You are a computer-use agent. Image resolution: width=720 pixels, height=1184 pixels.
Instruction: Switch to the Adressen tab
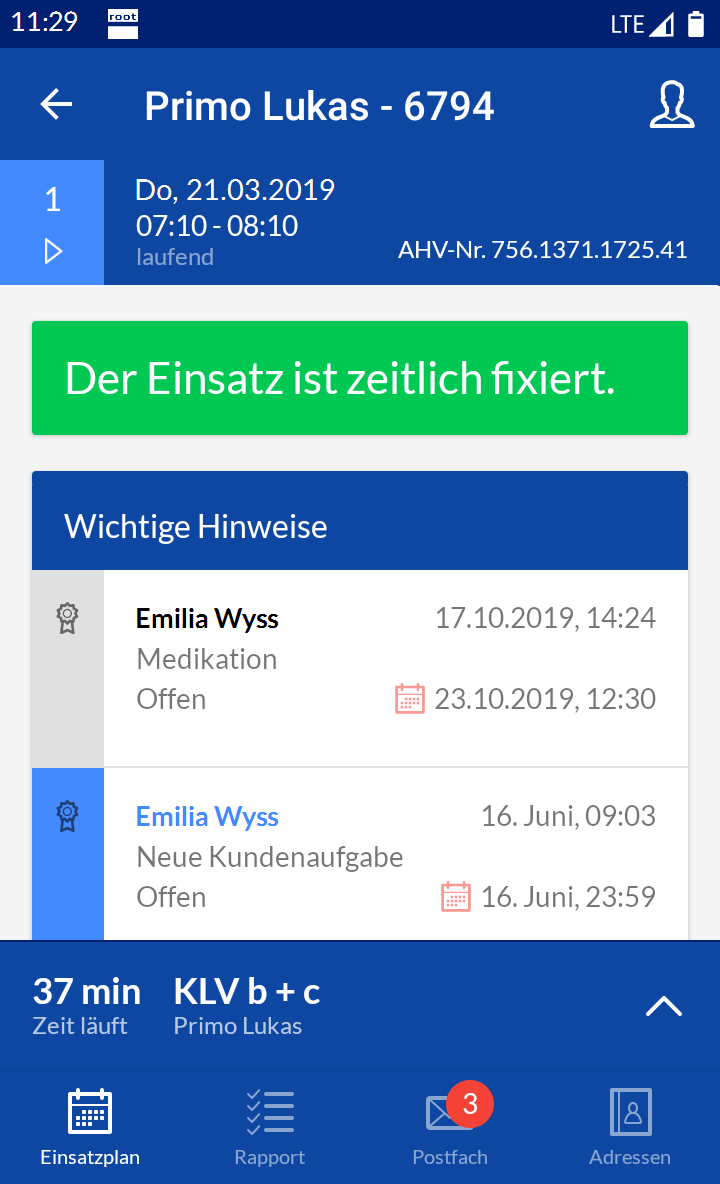coord(630,1127)
